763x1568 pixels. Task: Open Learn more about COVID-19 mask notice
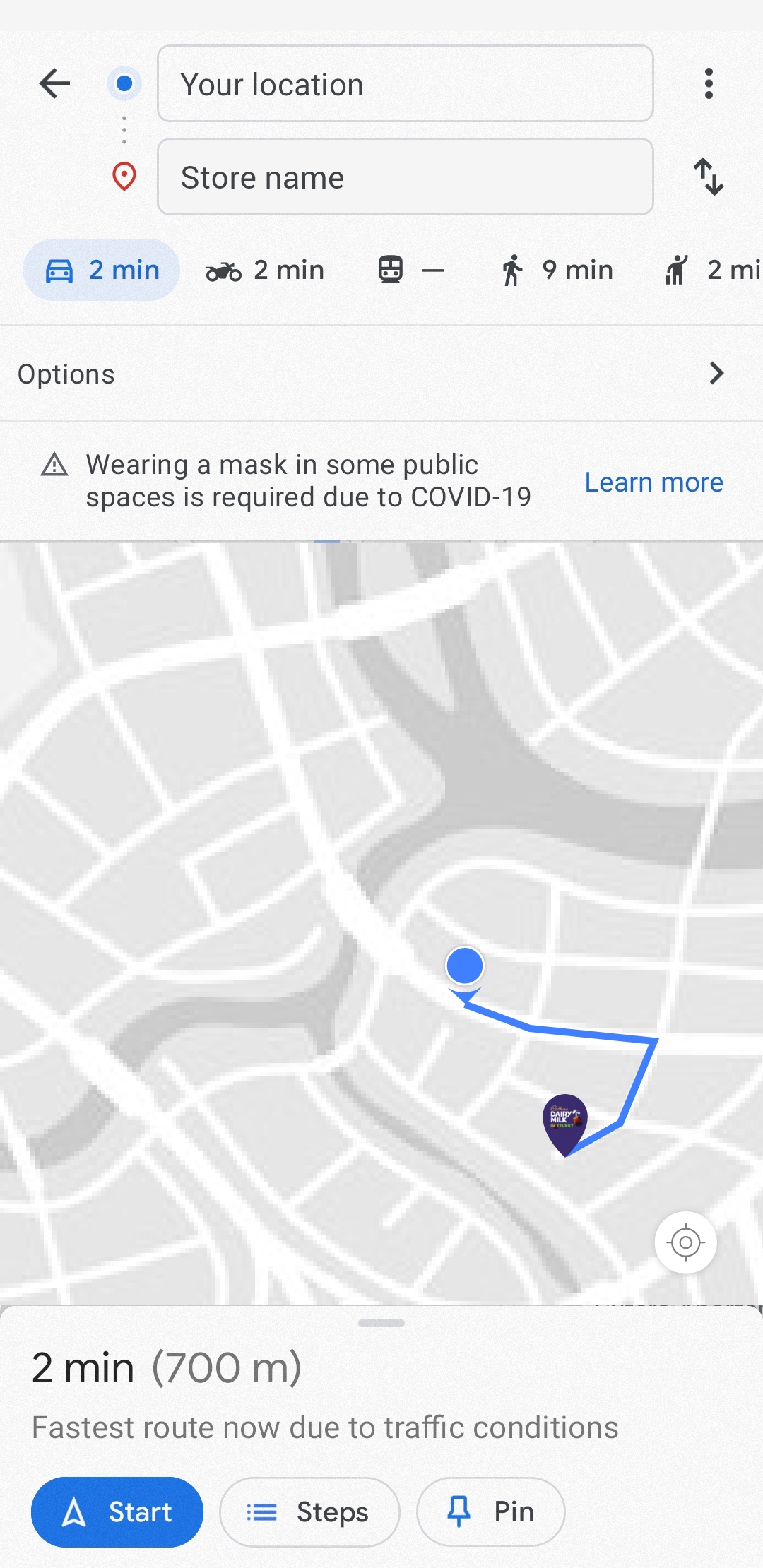tap(653, 482)
